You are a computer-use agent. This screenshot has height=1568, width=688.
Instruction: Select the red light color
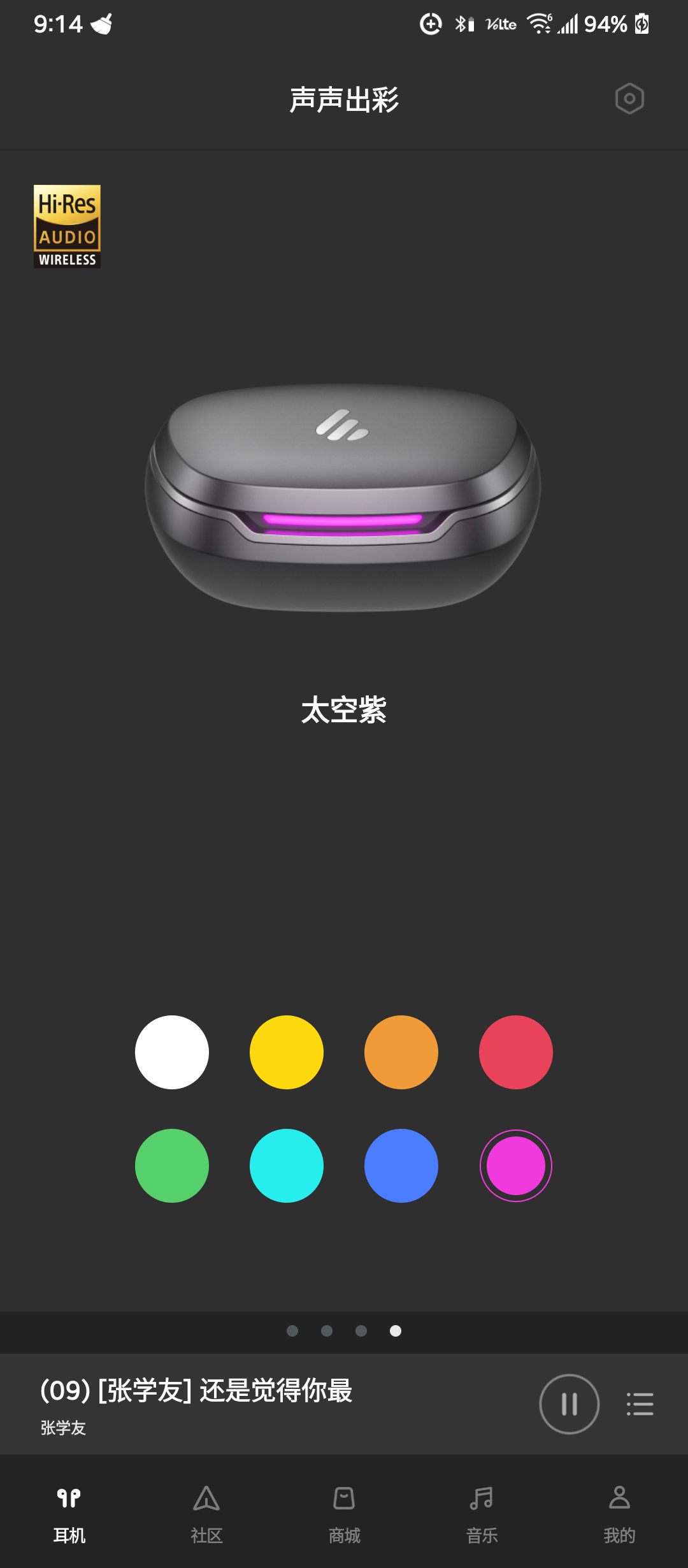coord(516,1052)
